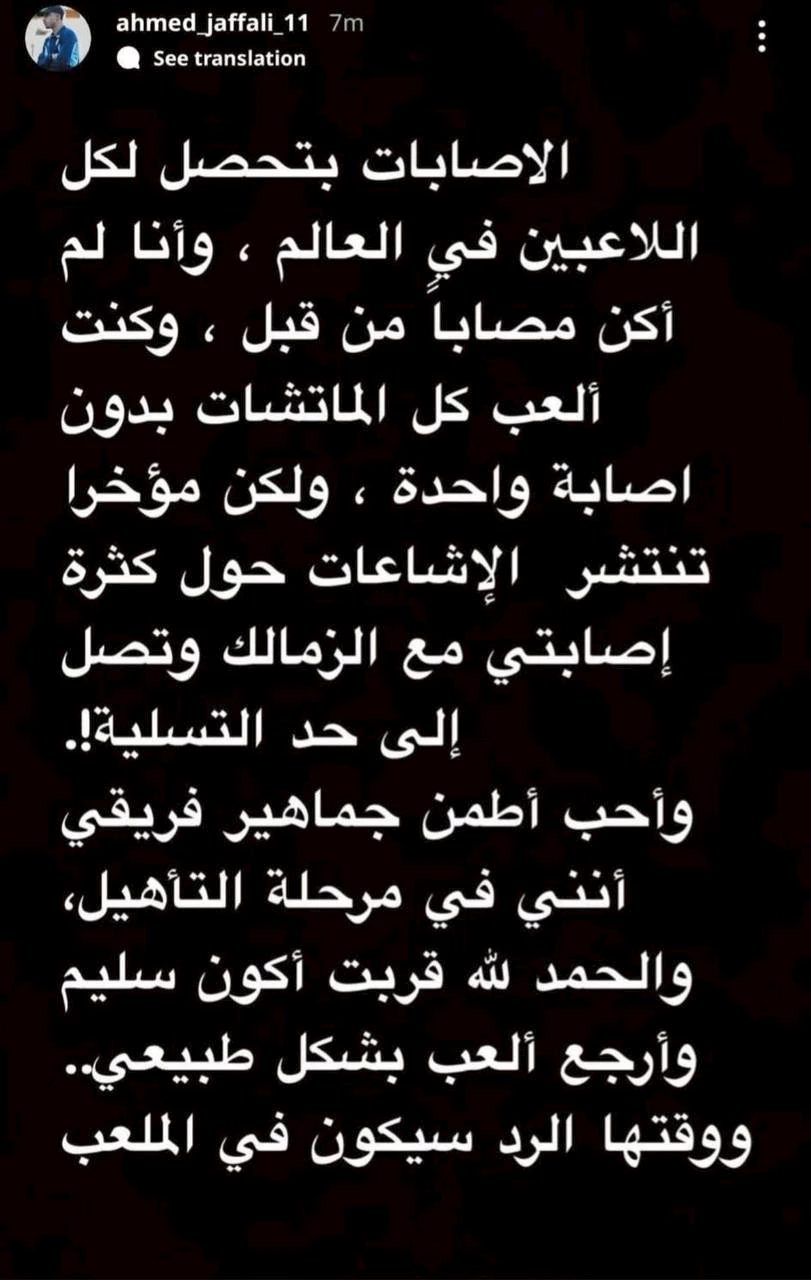Image resolution: width=811 pixels, height=1280 pixels.
Task: Tap the center of the story to pause
Action: click(x=405, y=640)
